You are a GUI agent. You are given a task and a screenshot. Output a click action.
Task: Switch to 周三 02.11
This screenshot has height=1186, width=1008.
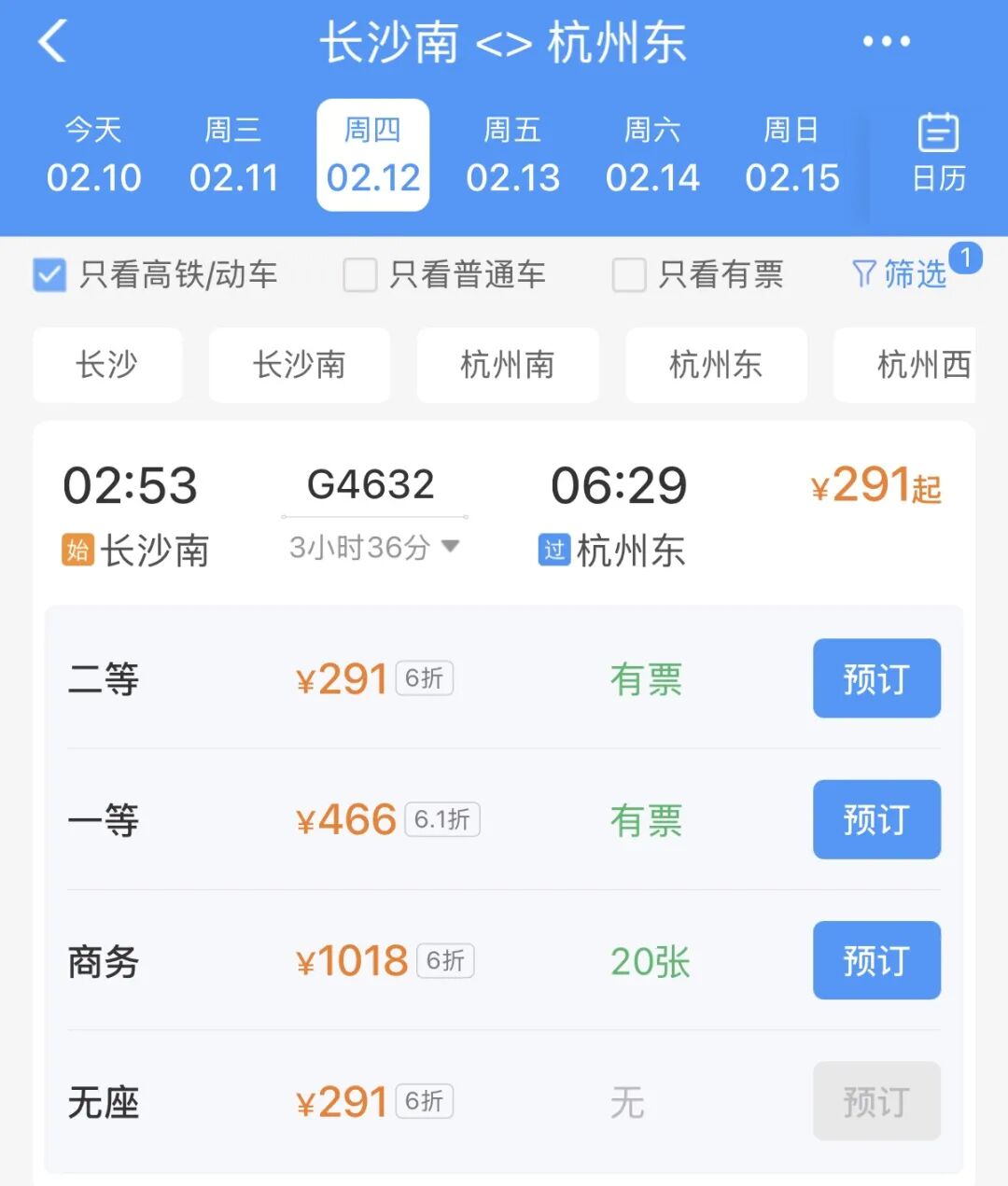click(x=233, y=156)
